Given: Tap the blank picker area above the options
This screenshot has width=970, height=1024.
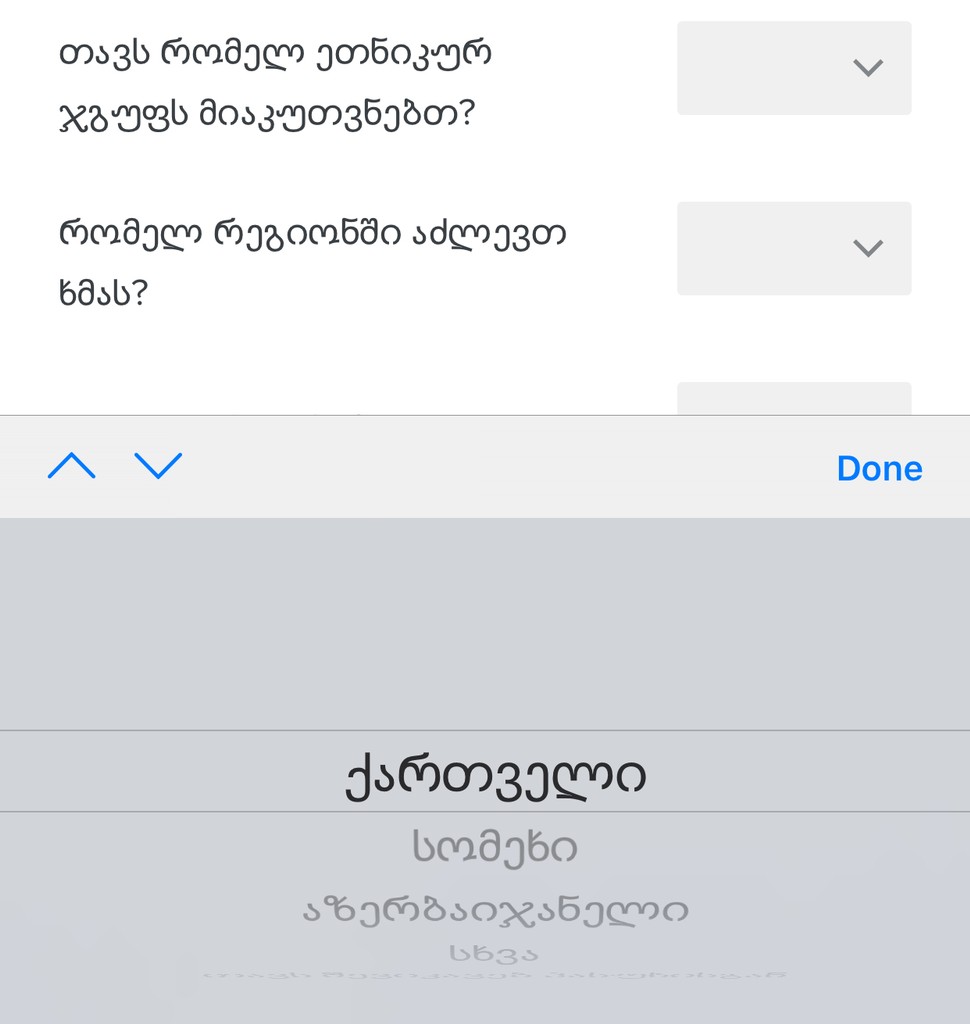Looking at the screenshot, I should [485, 620].
